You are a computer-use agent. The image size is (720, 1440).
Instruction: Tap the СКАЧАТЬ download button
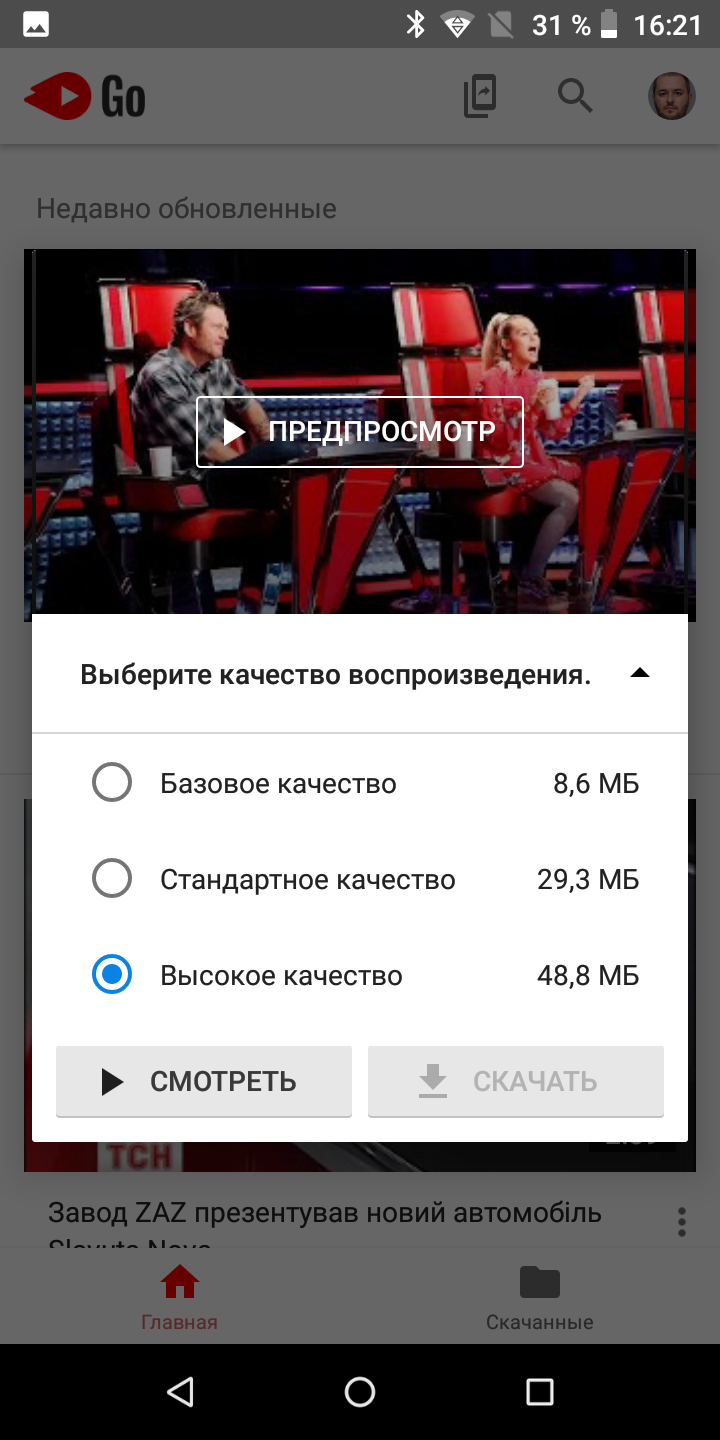[x=516, y=1081]
